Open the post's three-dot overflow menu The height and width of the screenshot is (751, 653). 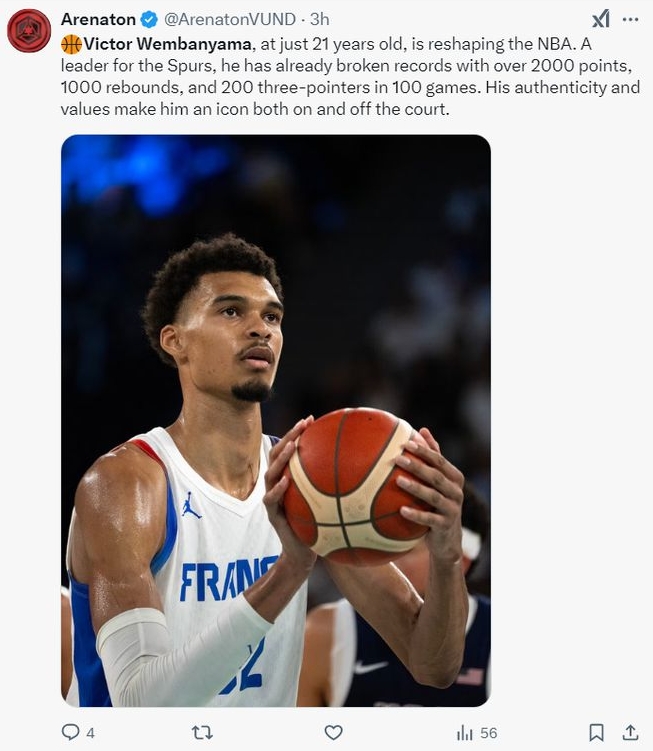(630, 19)
